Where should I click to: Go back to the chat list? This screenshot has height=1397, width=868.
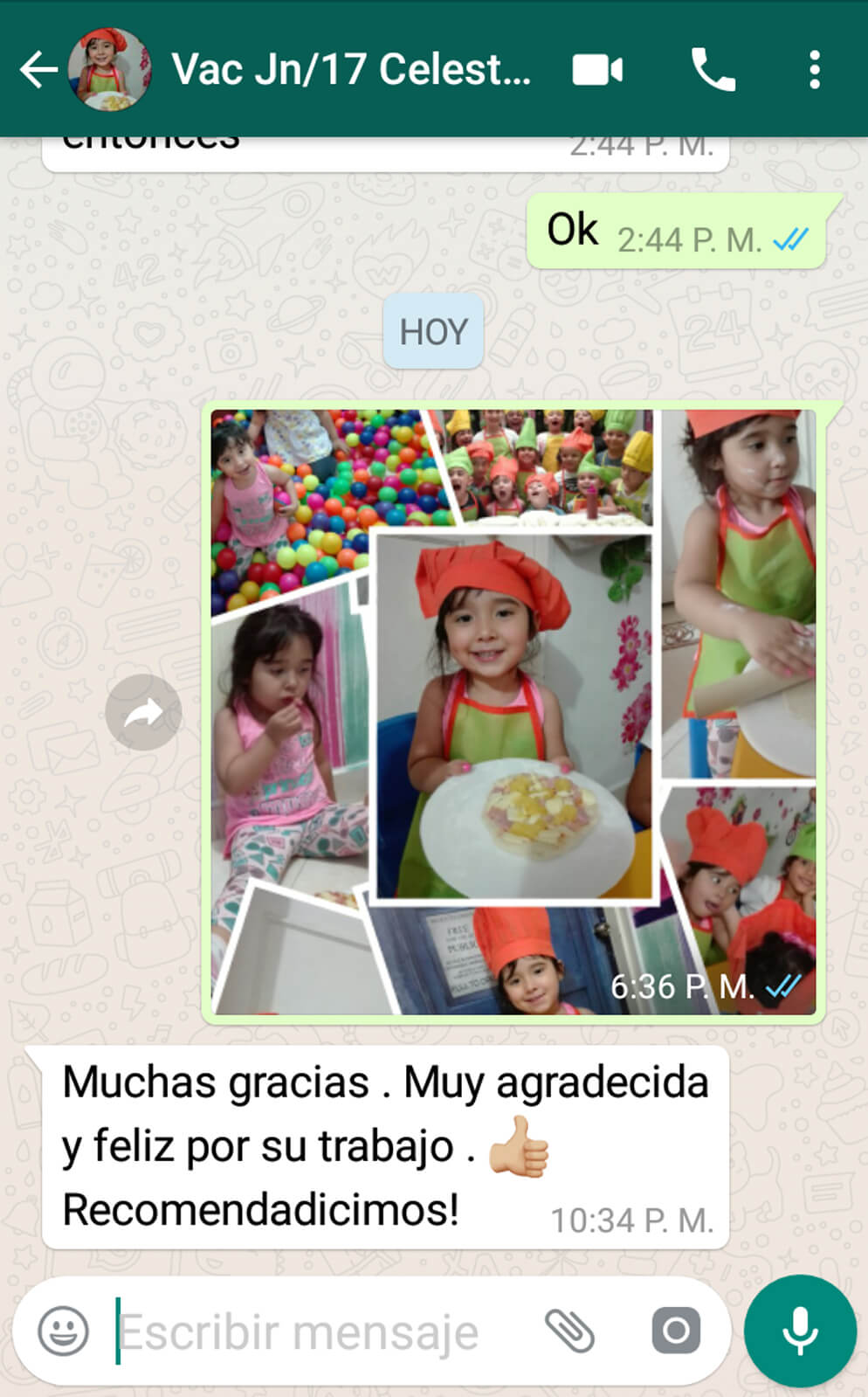click(x=38, y=70)
